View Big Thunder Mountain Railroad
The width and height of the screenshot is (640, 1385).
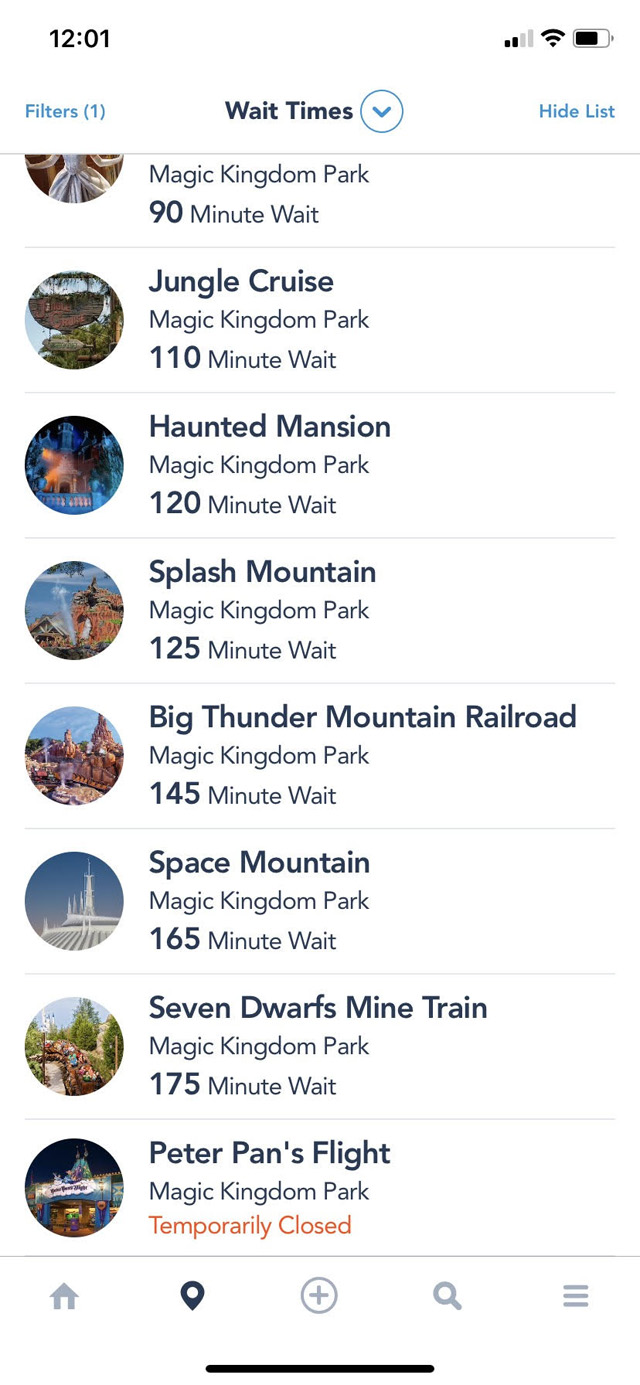320,756
